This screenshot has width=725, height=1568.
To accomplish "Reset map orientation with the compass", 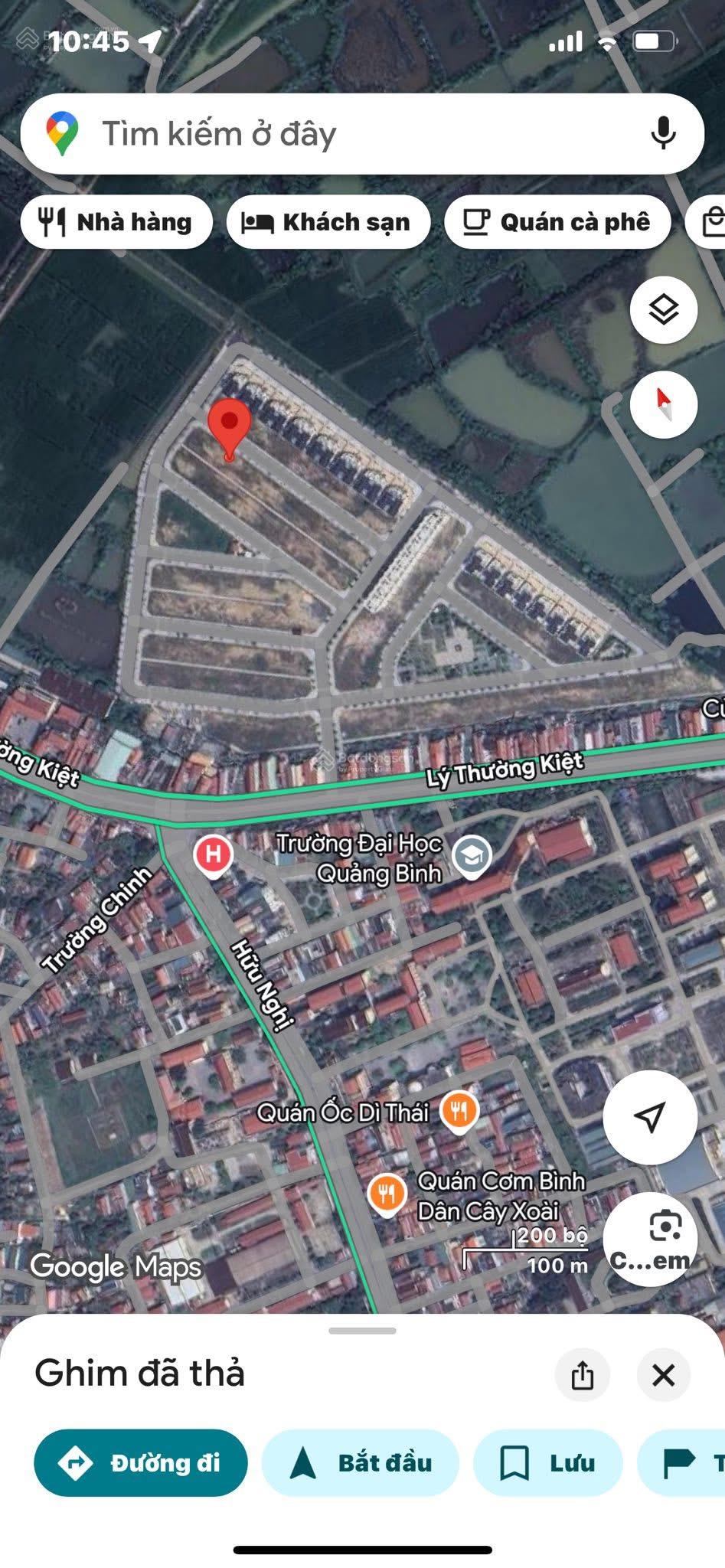I will pyautogui.click(x=663, y=404).
